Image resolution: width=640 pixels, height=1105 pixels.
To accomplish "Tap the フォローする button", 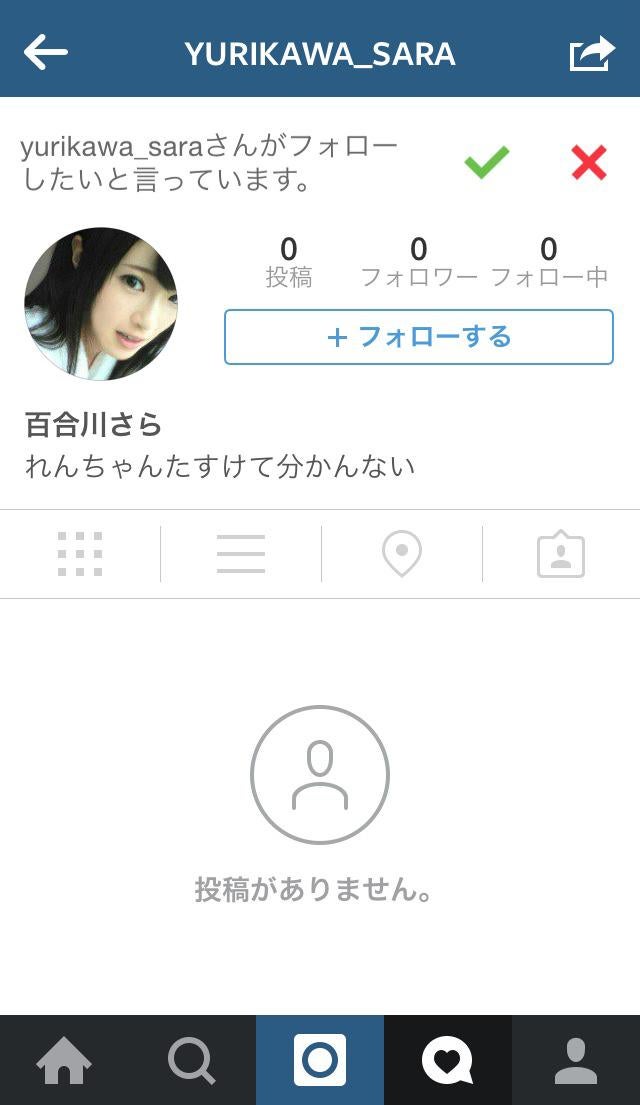I will pos(418,337).
